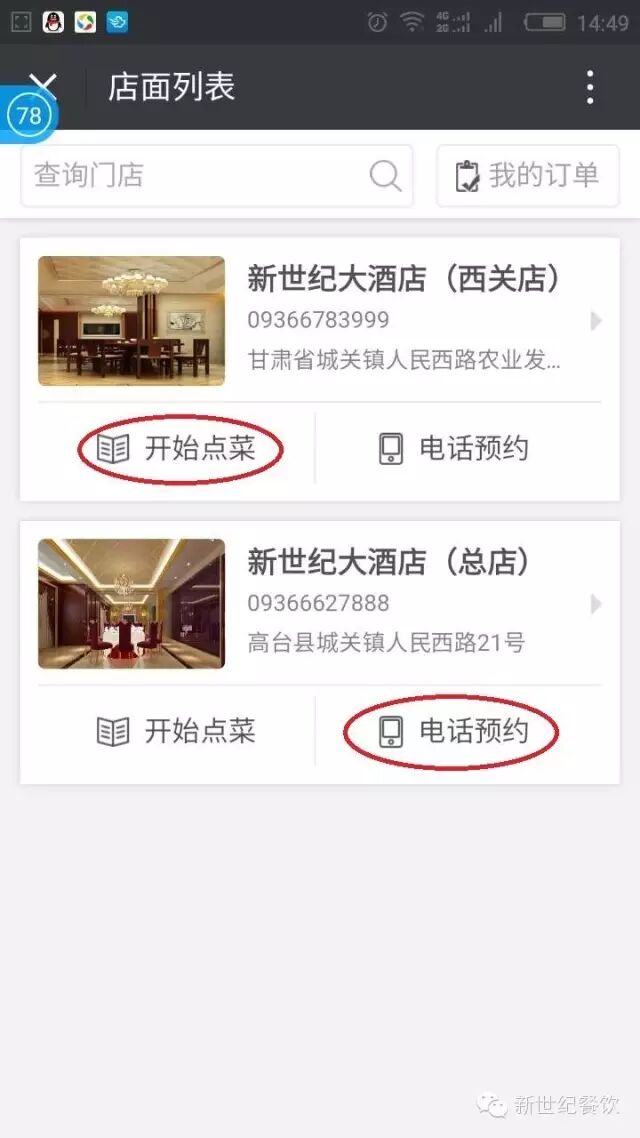
Task: Call to reserve at 西关店
Action: click(x=454, y=449)
